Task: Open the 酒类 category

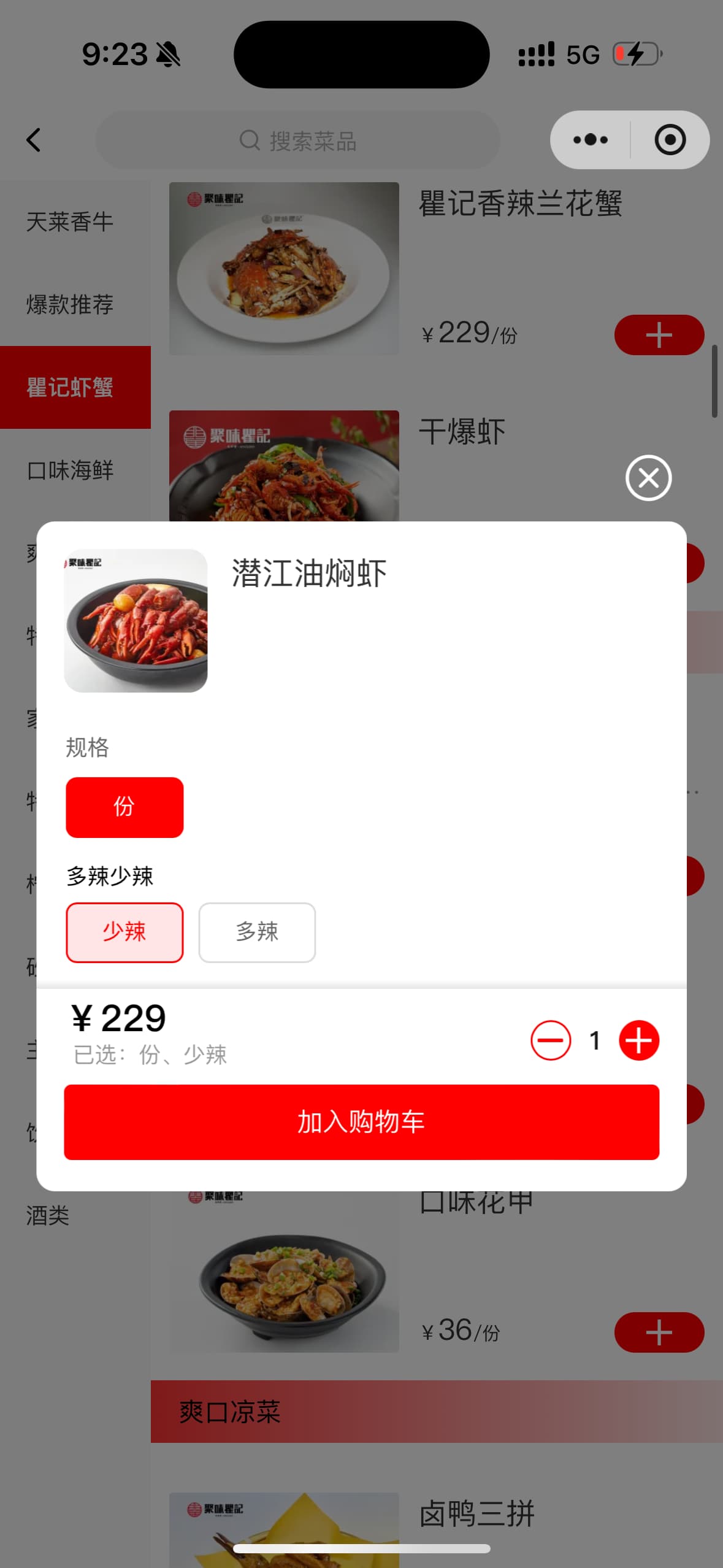Action: click(48, 1215)
